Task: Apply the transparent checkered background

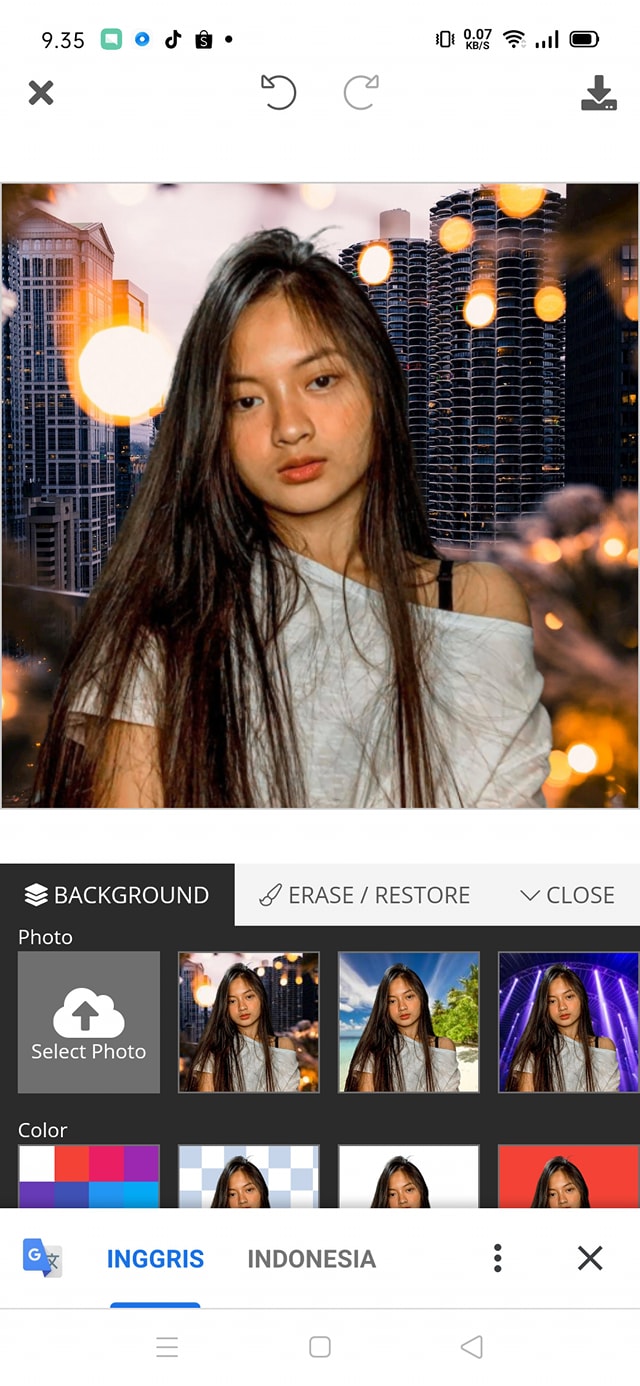Action: tap(249, 1176)
